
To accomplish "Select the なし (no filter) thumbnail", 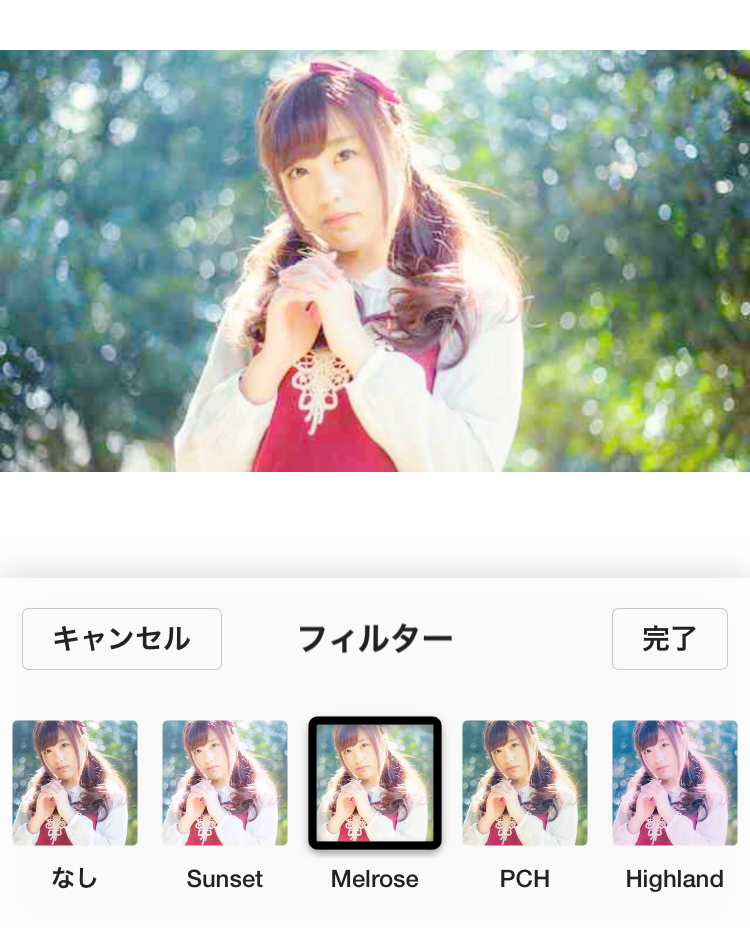I will 75,783.
